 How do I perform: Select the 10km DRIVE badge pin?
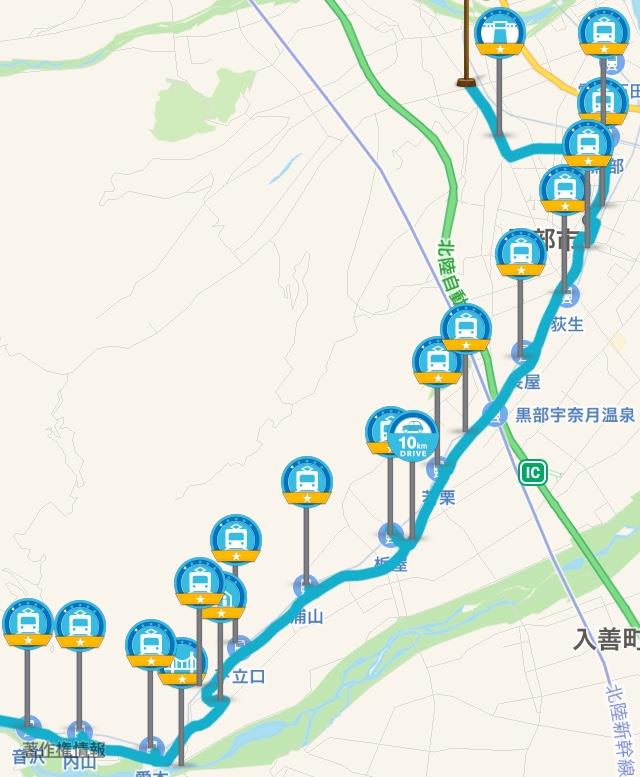pos(413,437)
